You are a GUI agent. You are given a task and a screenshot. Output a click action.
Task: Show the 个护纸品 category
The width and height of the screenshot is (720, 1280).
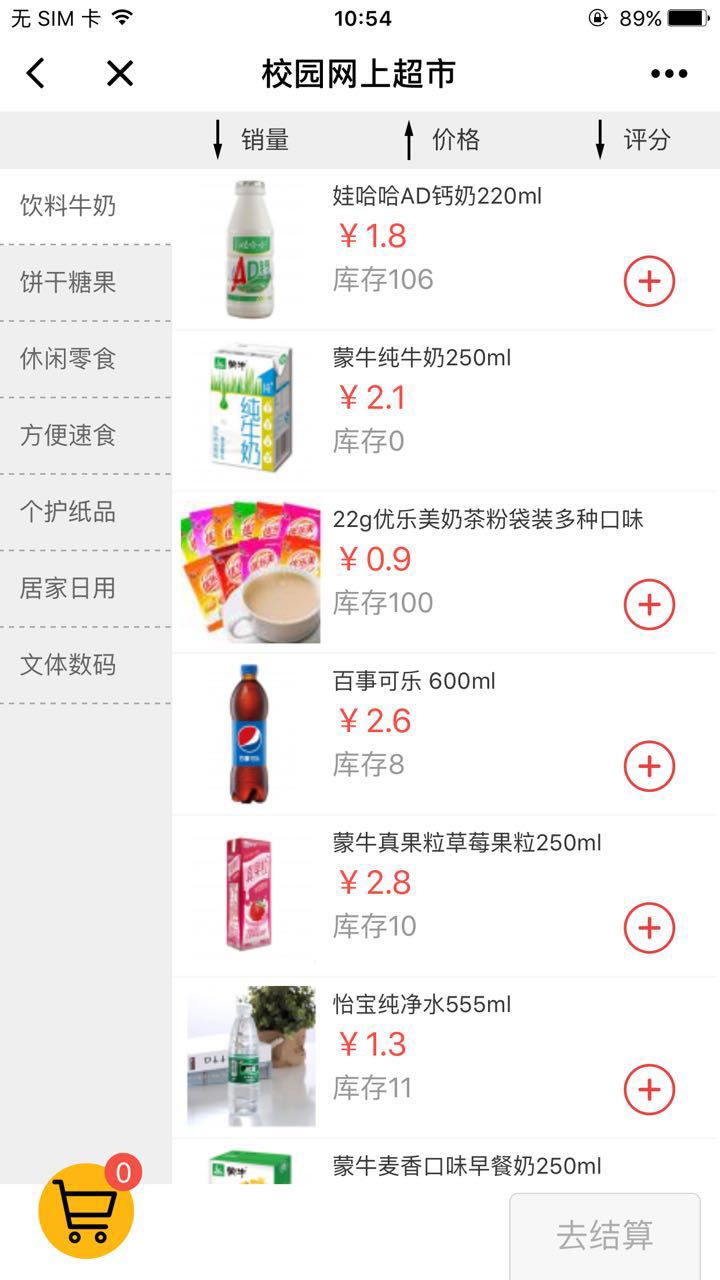click(68, 512)
